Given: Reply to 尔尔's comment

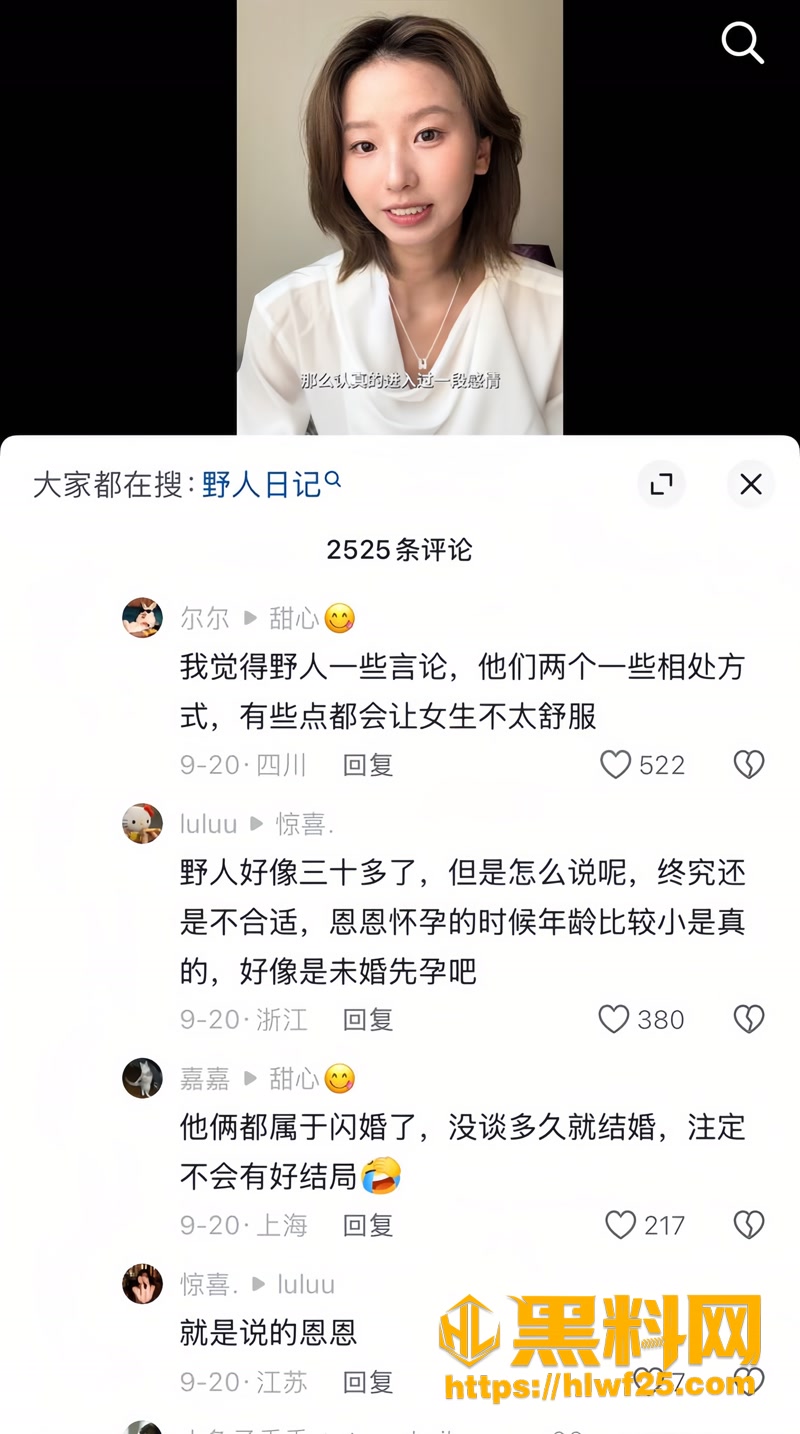Looking at the screenshot, I should [x=368, y=765].
